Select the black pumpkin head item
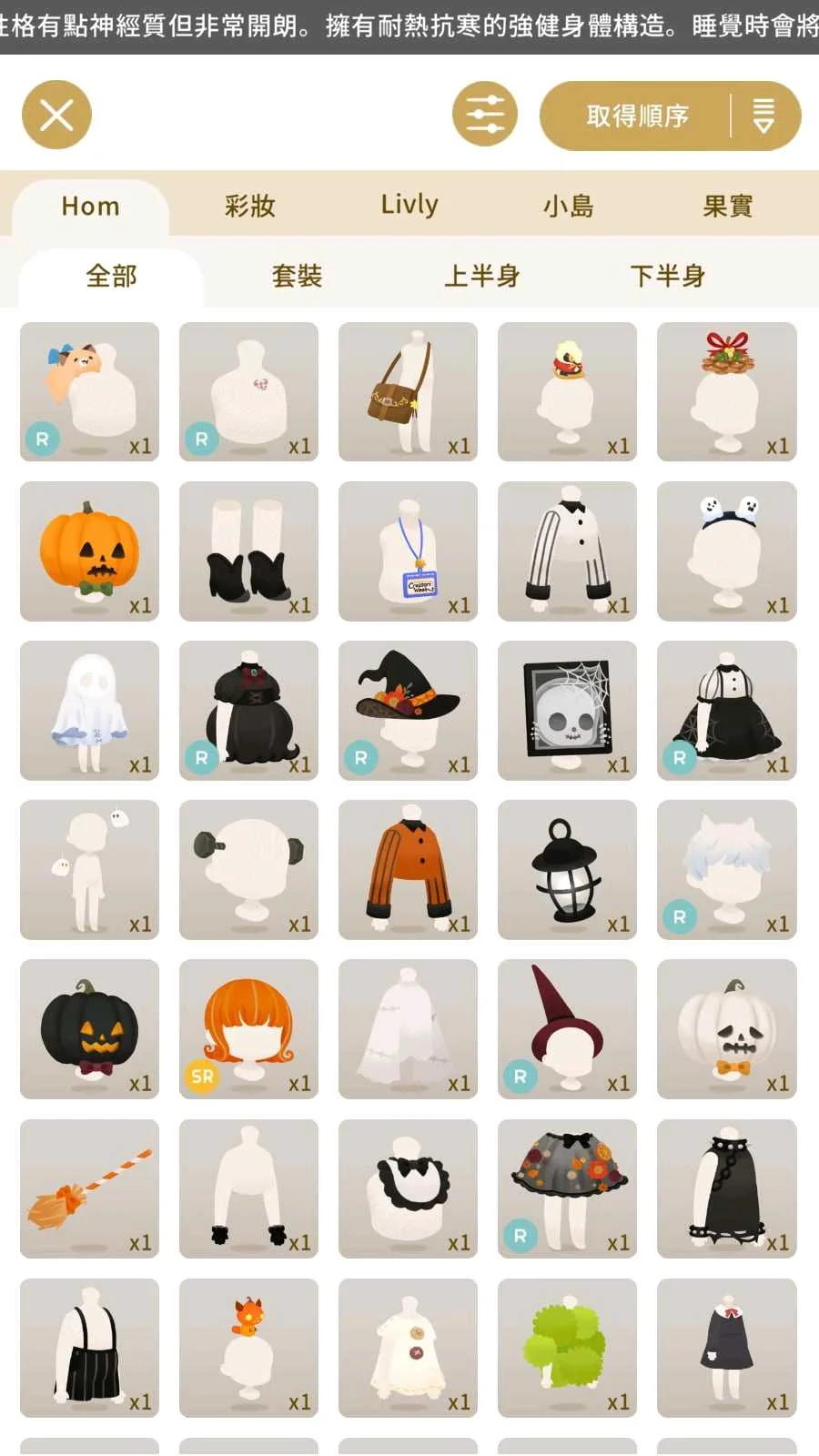Screen dimensions: 819x1456 click(x=89, y=1029)
